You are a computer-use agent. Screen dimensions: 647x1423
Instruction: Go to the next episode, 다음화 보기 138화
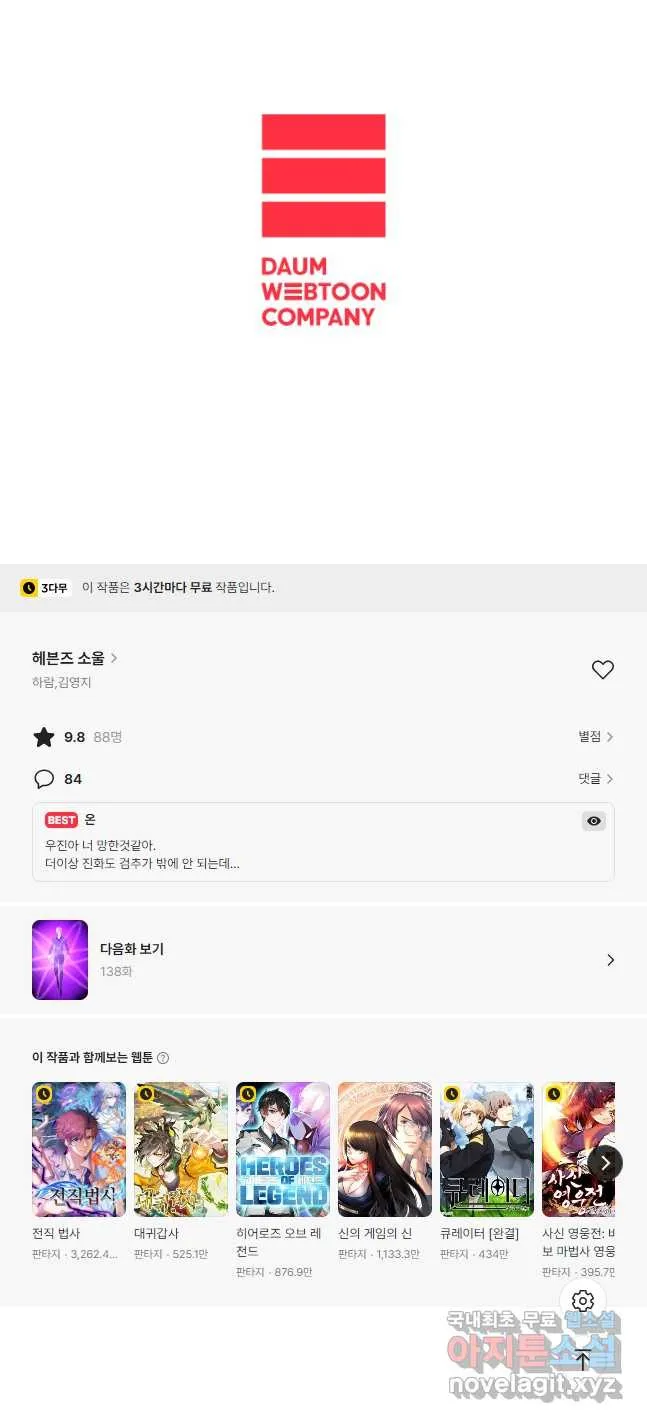click(x=323, y=960)
